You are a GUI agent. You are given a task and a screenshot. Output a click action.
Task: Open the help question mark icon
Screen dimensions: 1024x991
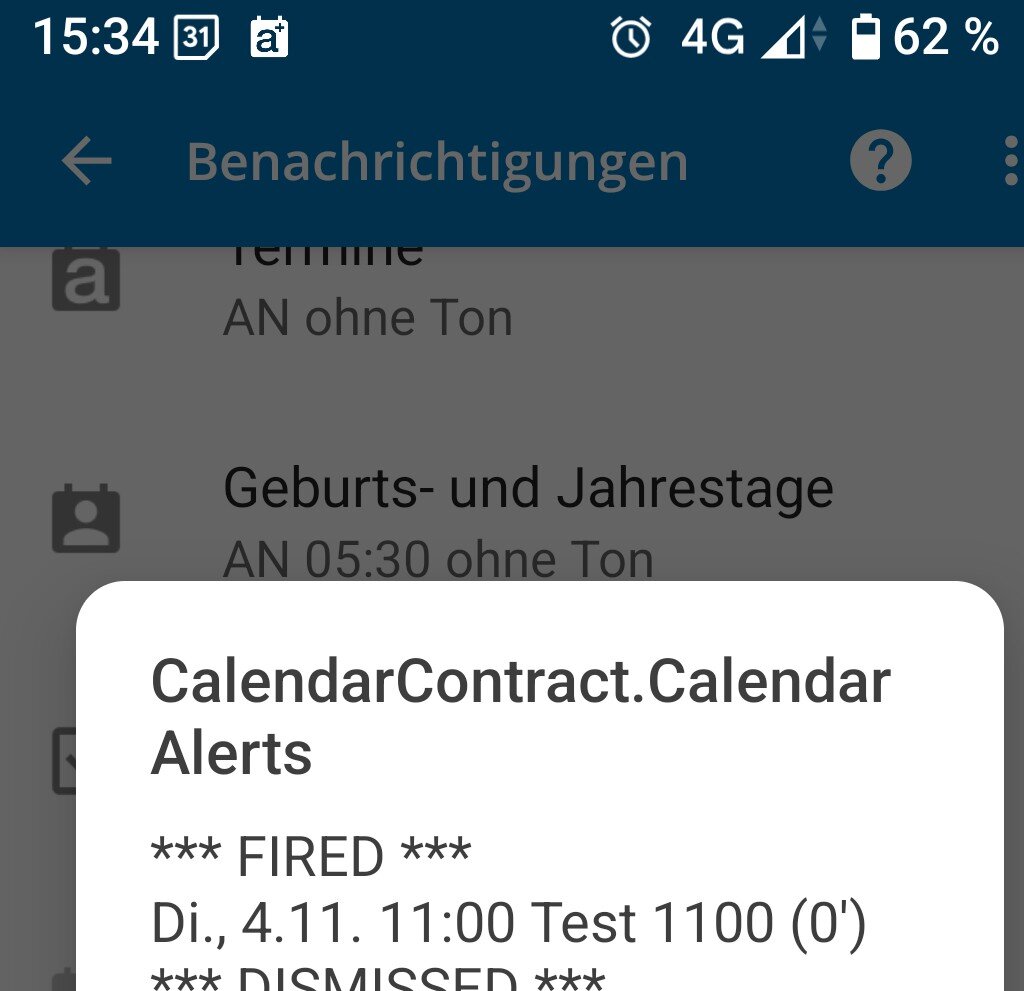pyautogui.click(x=880, y=161)
